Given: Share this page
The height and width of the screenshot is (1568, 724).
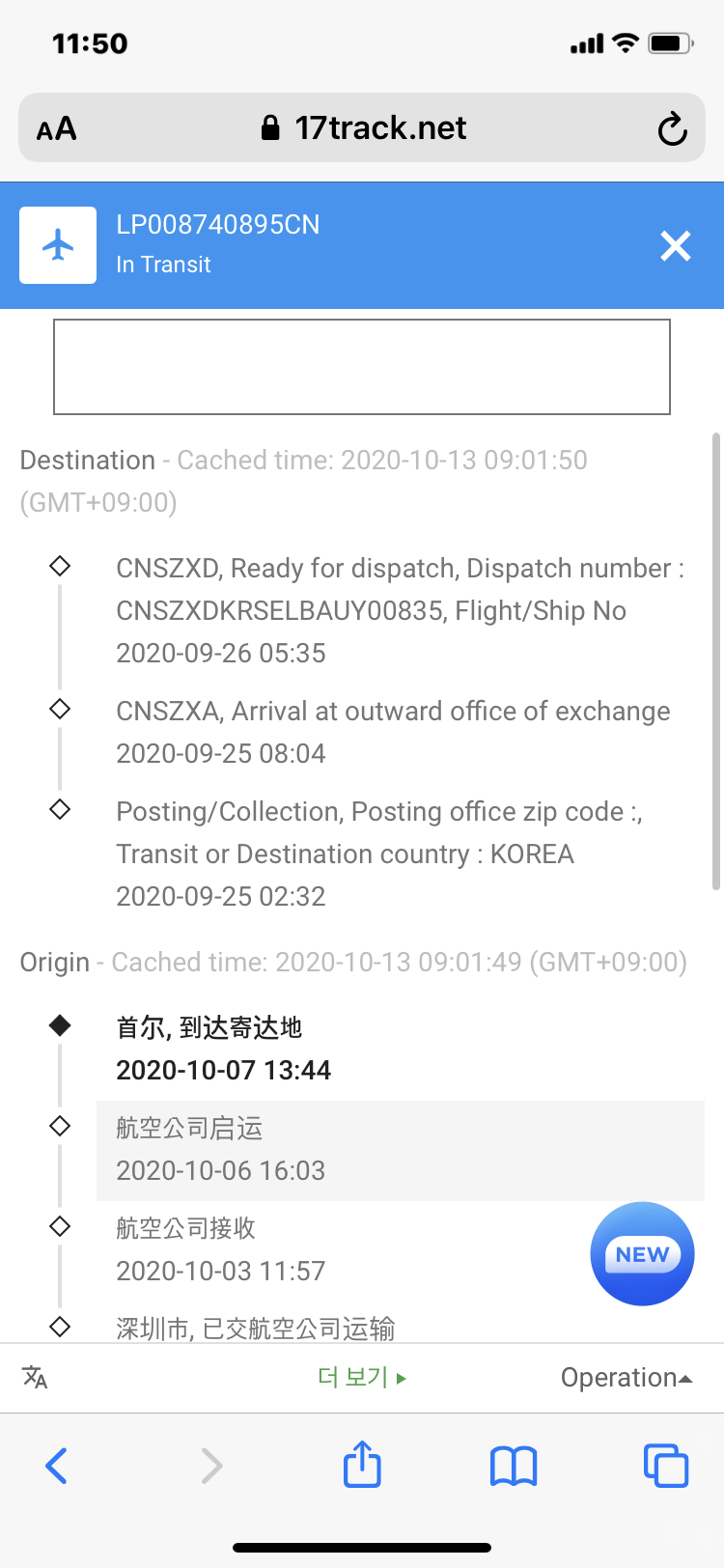Looking at the screenshot, I should coord(362,1464).
